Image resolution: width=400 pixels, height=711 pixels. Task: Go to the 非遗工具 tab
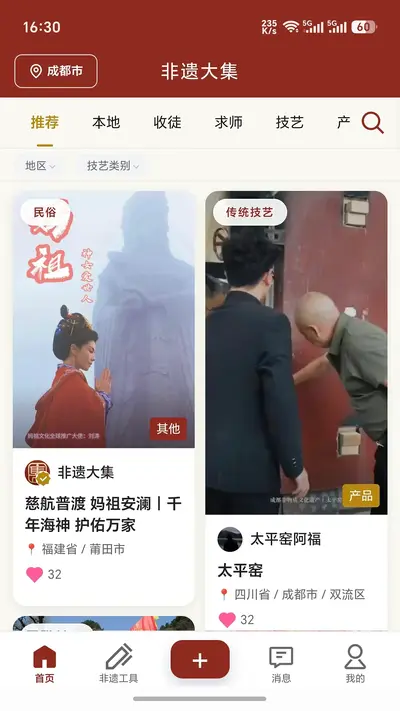118,663
